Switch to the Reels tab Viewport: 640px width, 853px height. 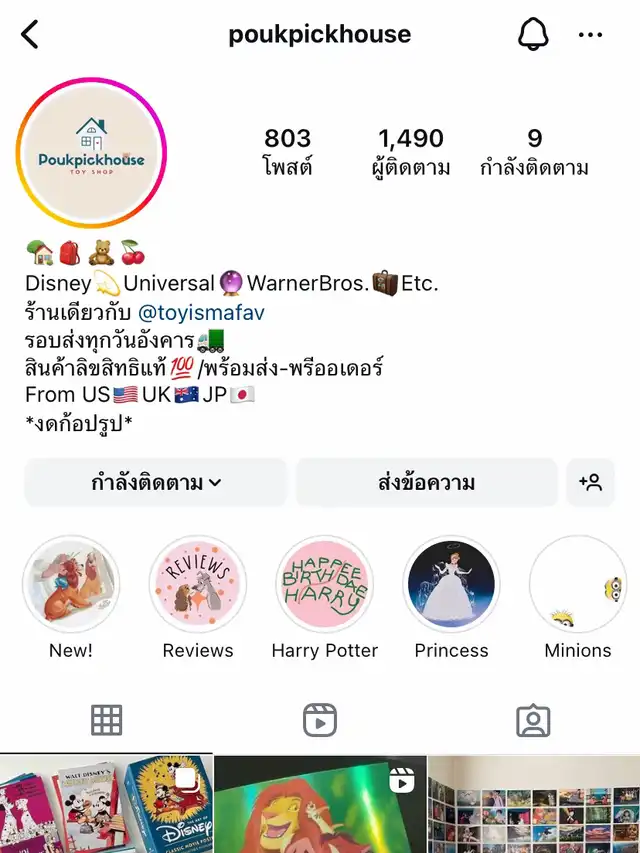pos(320,720)
